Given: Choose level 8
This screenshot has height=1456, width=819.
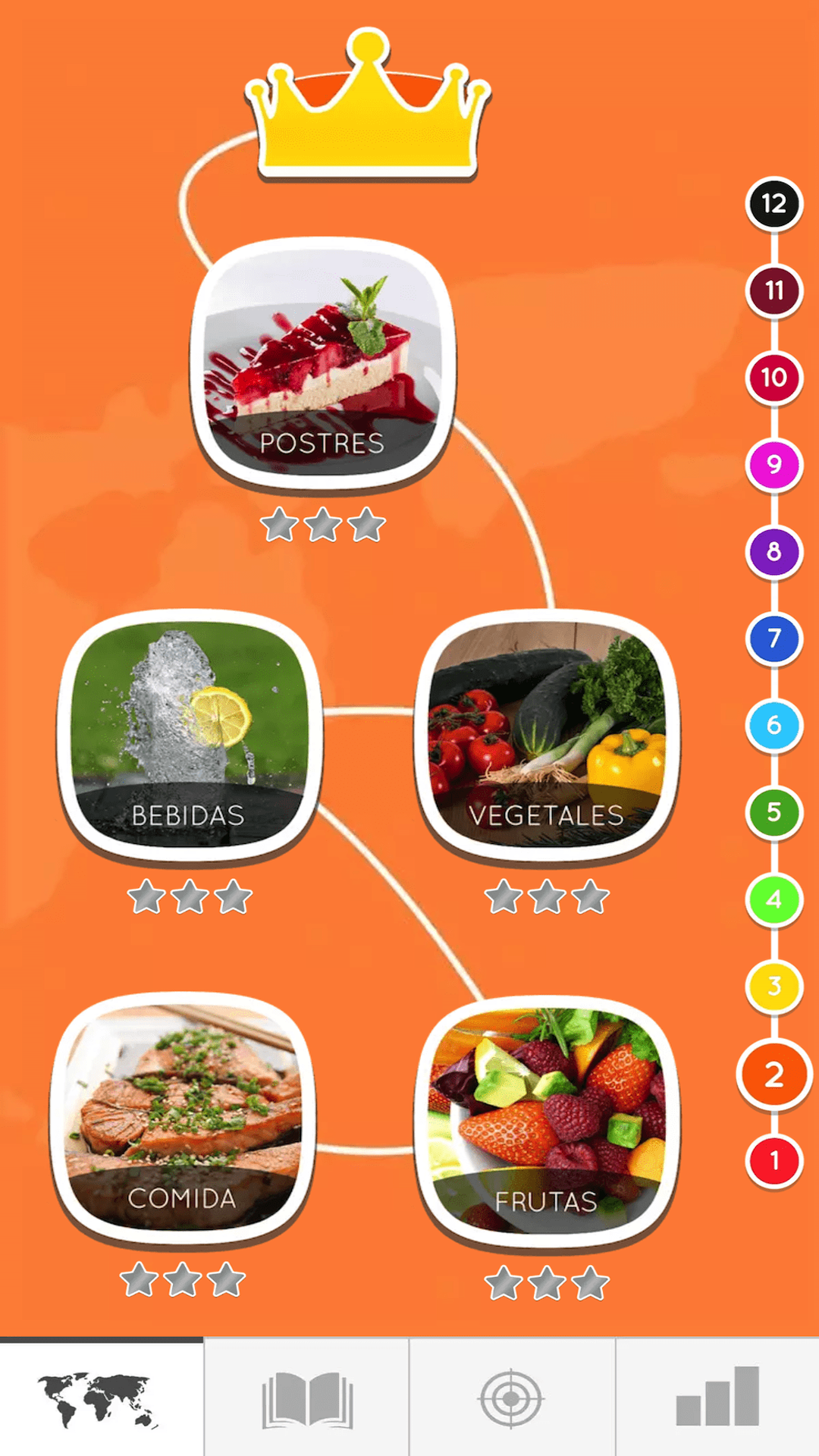Looking at the screenshot, I should [773, 551].
